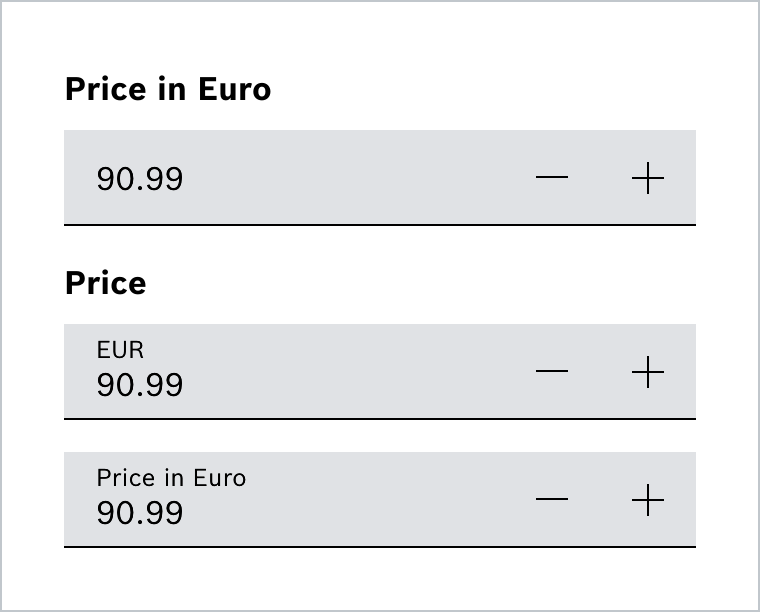Image resolution: width=760 pixels, height=612 pixels.
Task: Decrease the Price in Euro value
Action: (552, 499)
